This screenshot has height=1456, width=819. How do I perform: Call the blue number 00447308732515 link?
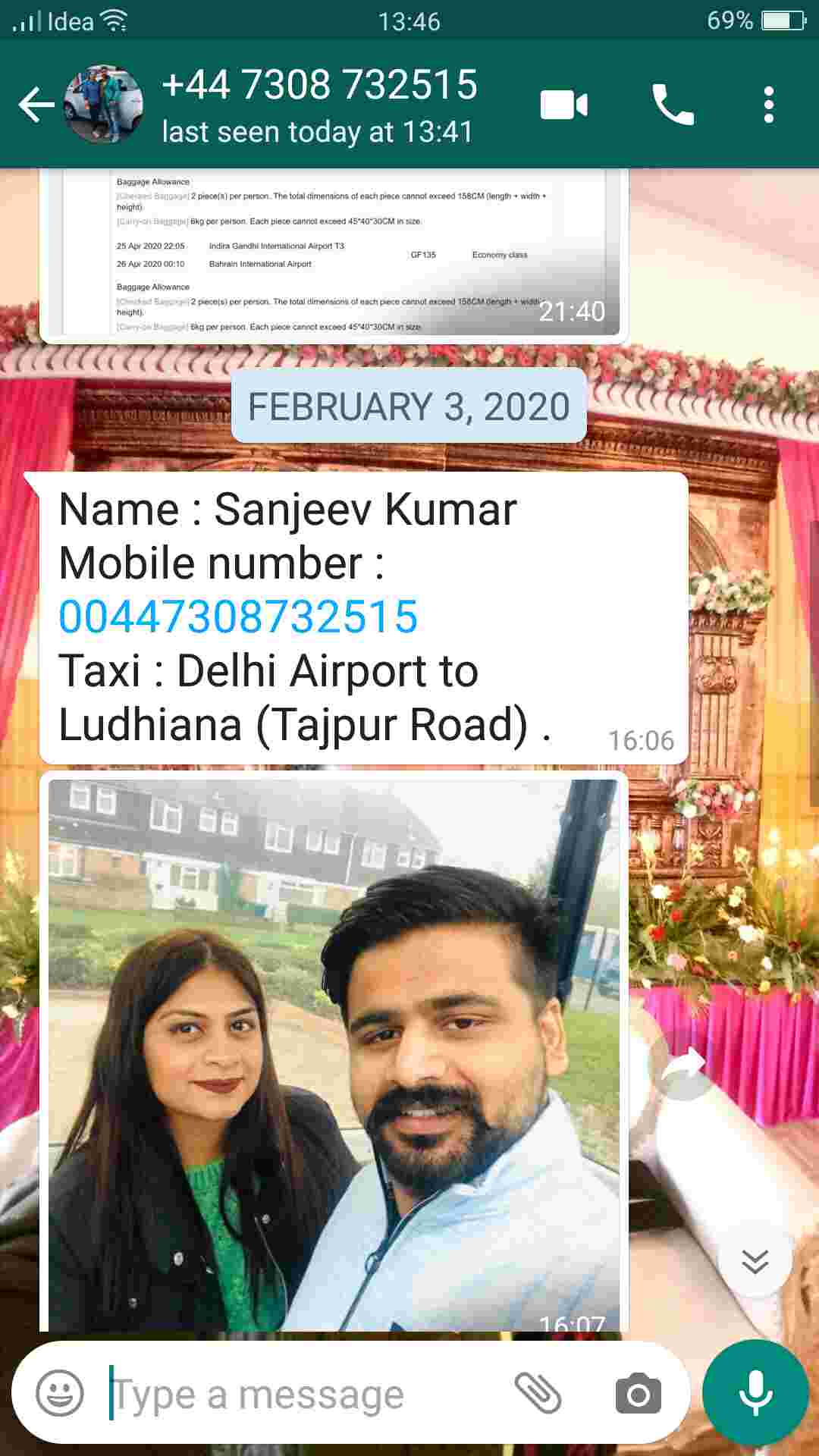238,618
